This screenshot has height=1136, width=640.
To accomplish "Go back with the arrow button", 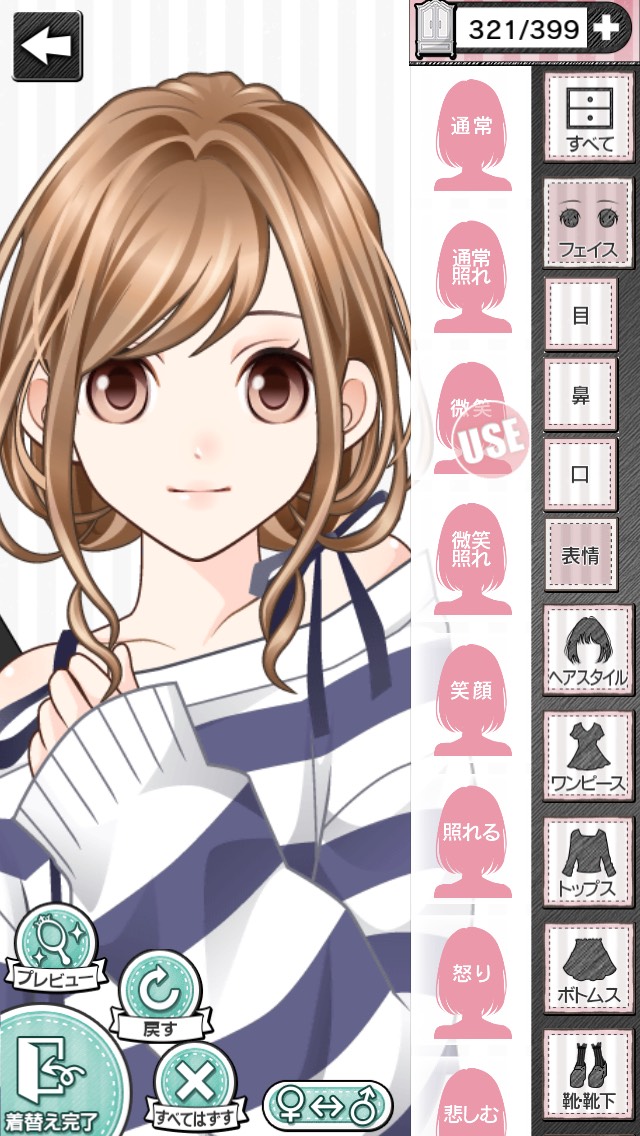I will tap(48, 46).
